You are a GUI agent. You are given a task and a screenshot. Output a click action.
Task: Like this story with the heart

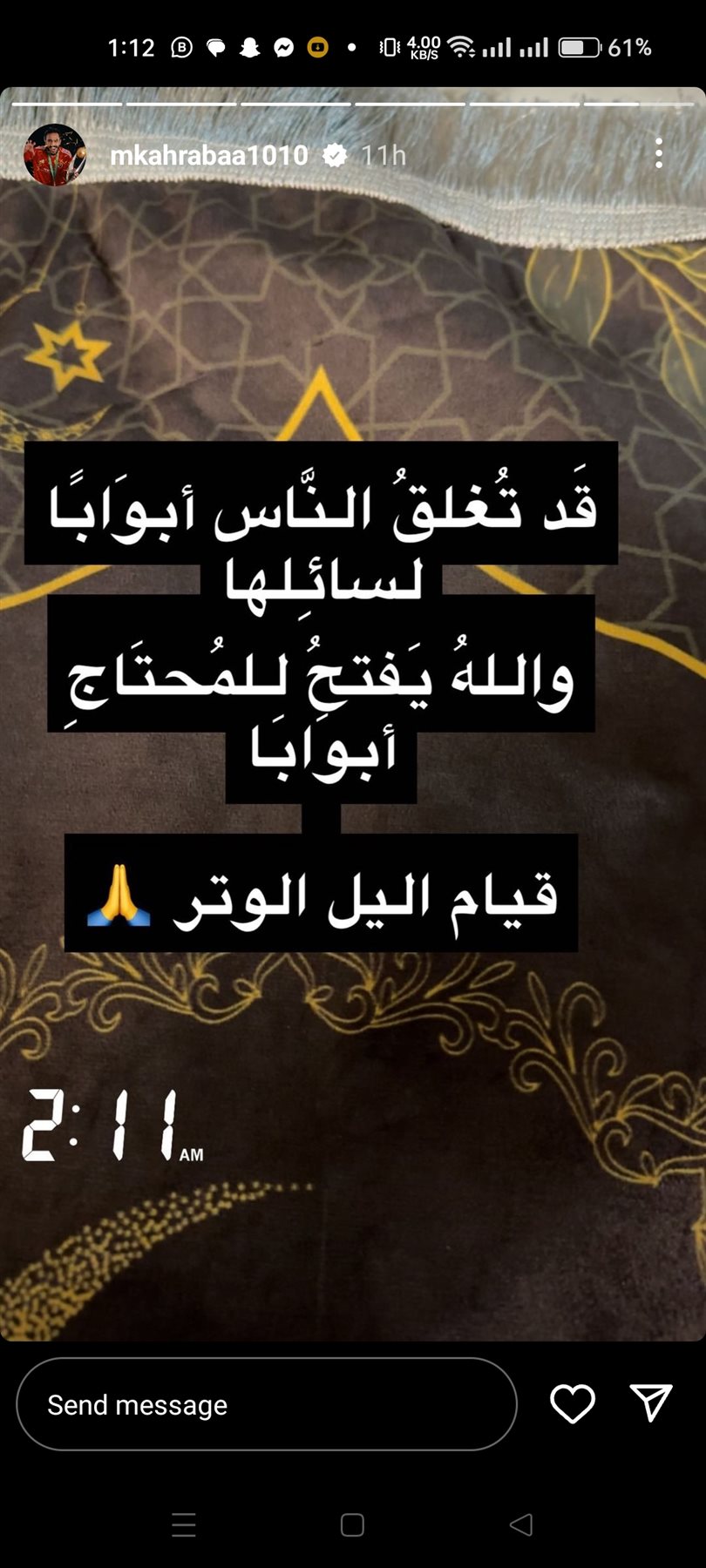coord(573,1403)
